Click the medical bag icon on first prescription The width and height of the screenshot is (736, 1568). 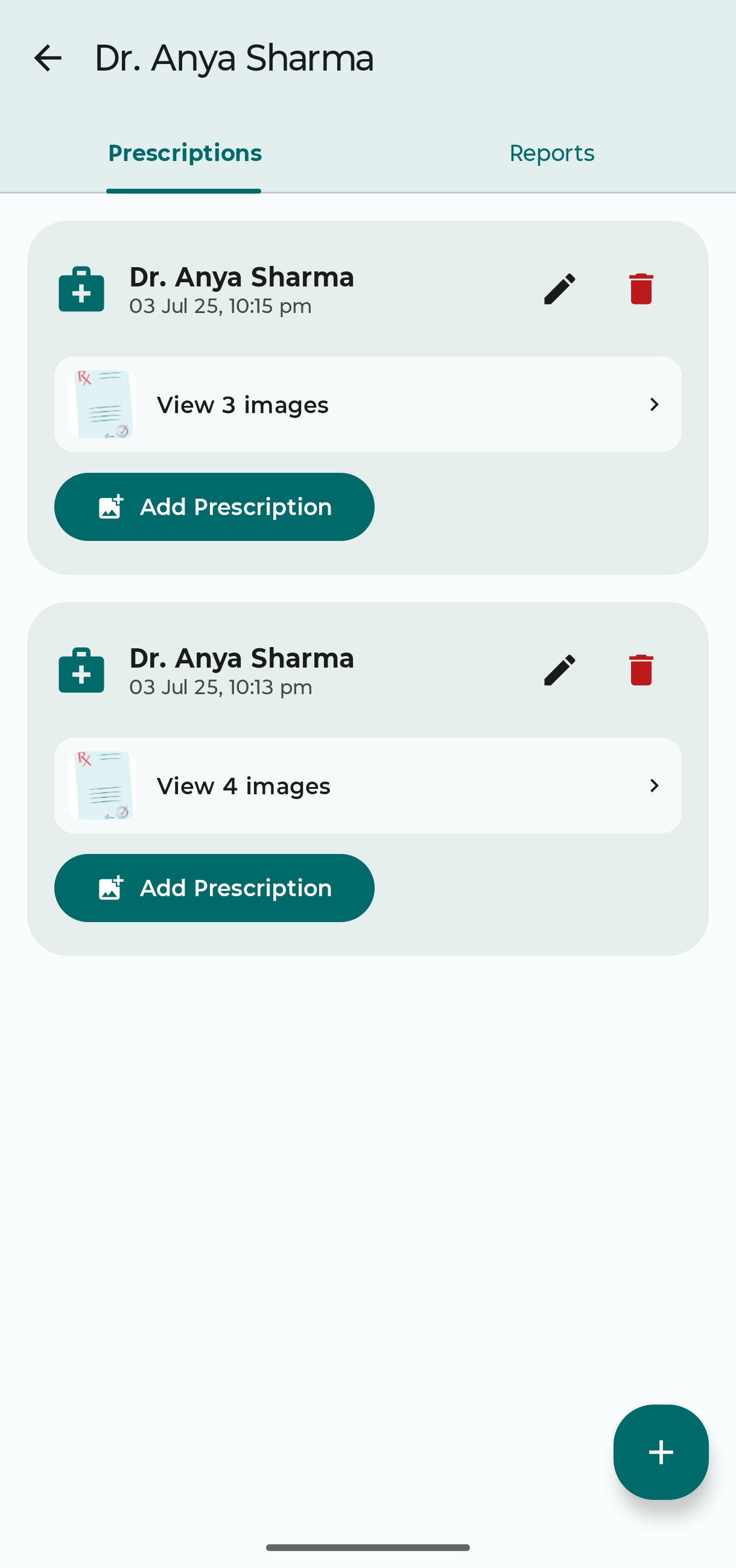[x=81, y=288]
